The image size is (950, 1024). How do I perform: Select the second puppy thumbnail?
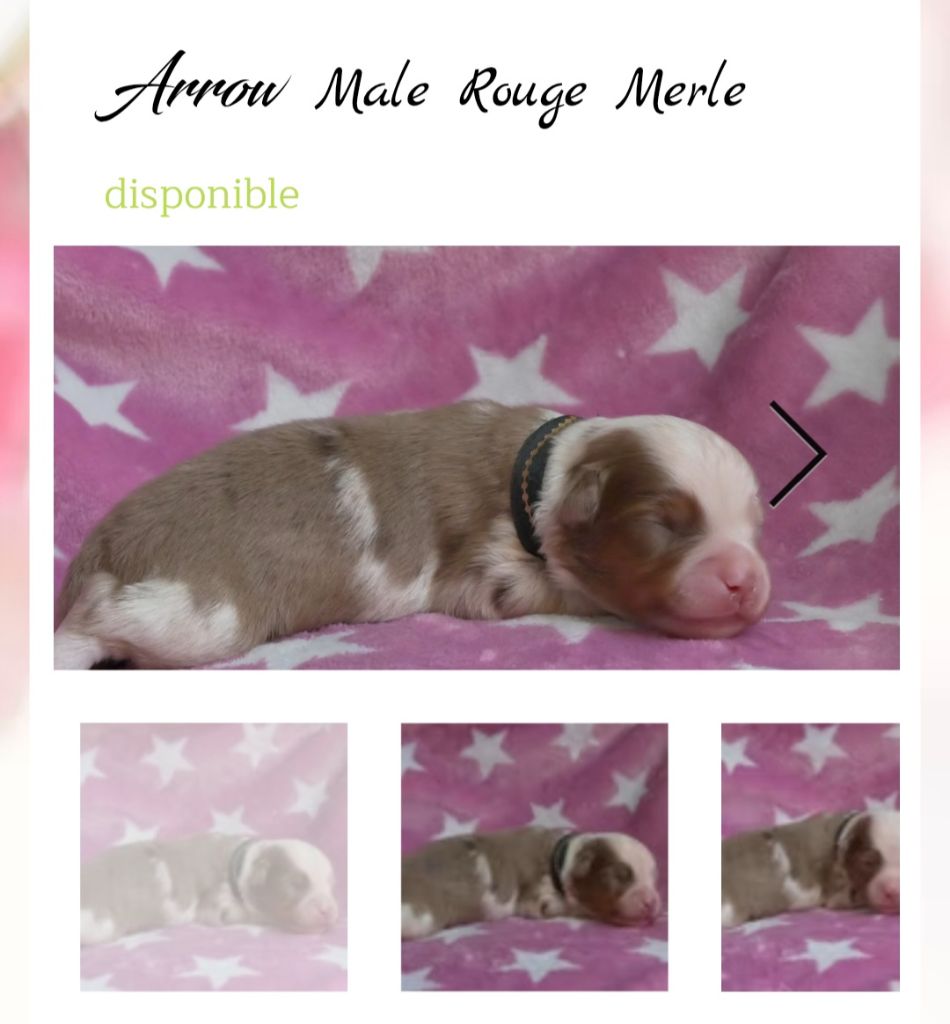534,857
